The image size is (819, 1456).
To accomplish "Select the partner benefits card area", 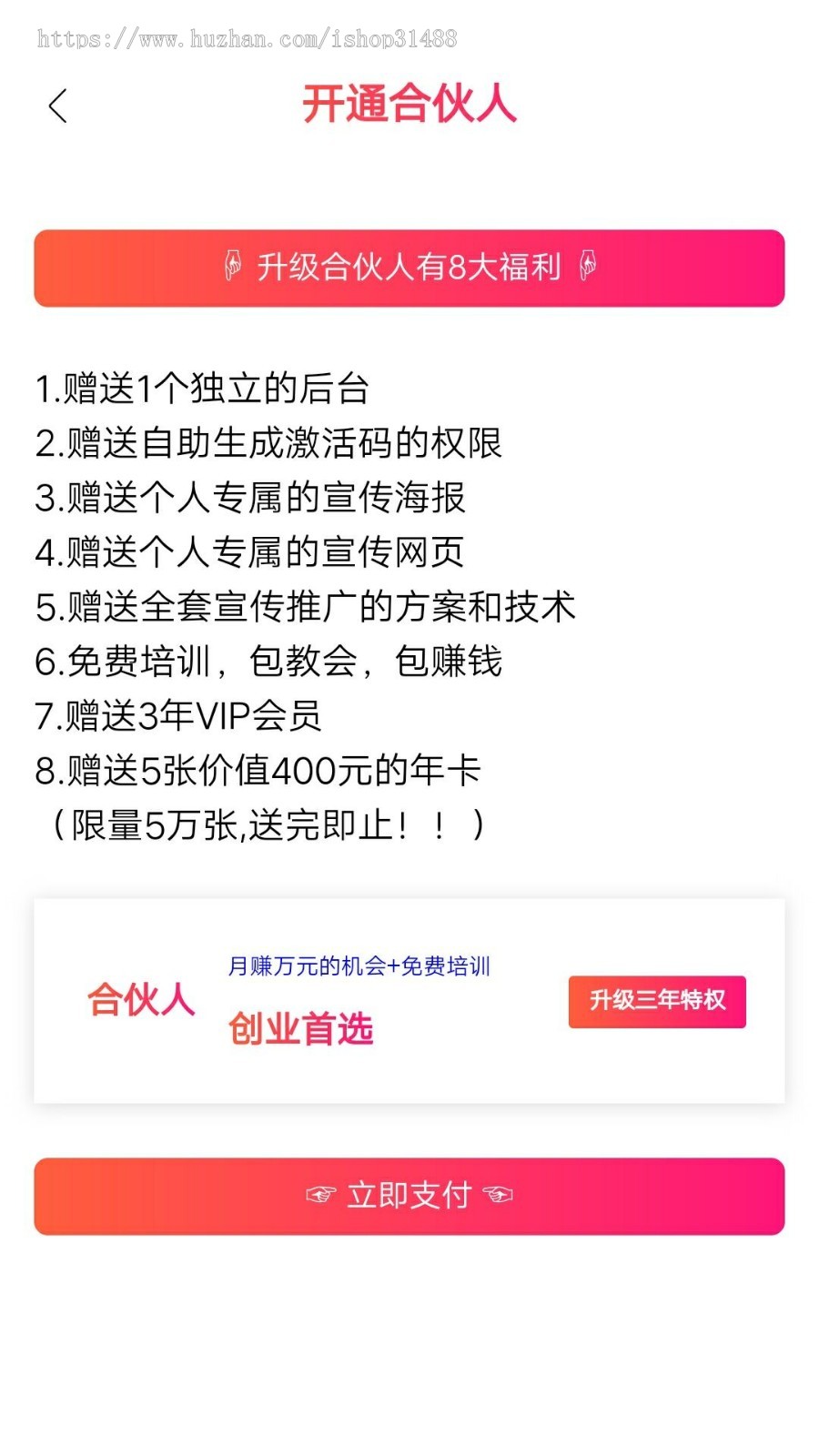I will tap(409, 1001).
